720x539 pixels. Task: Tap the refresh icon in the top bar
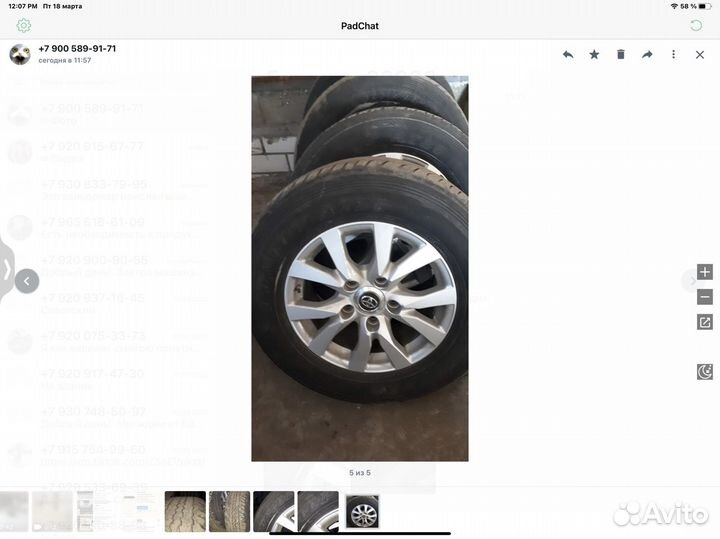coord(696,25)
